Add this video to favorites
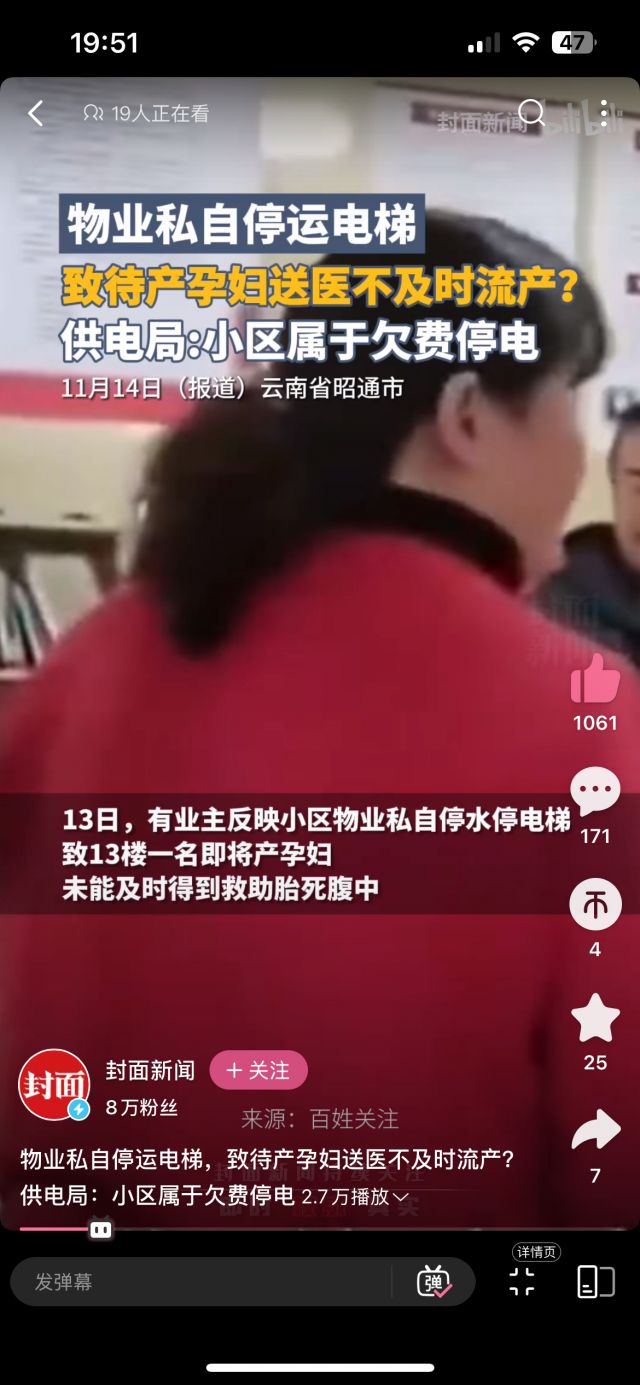The width and height of the screenshot is (640, 1385). [595, 1018]
